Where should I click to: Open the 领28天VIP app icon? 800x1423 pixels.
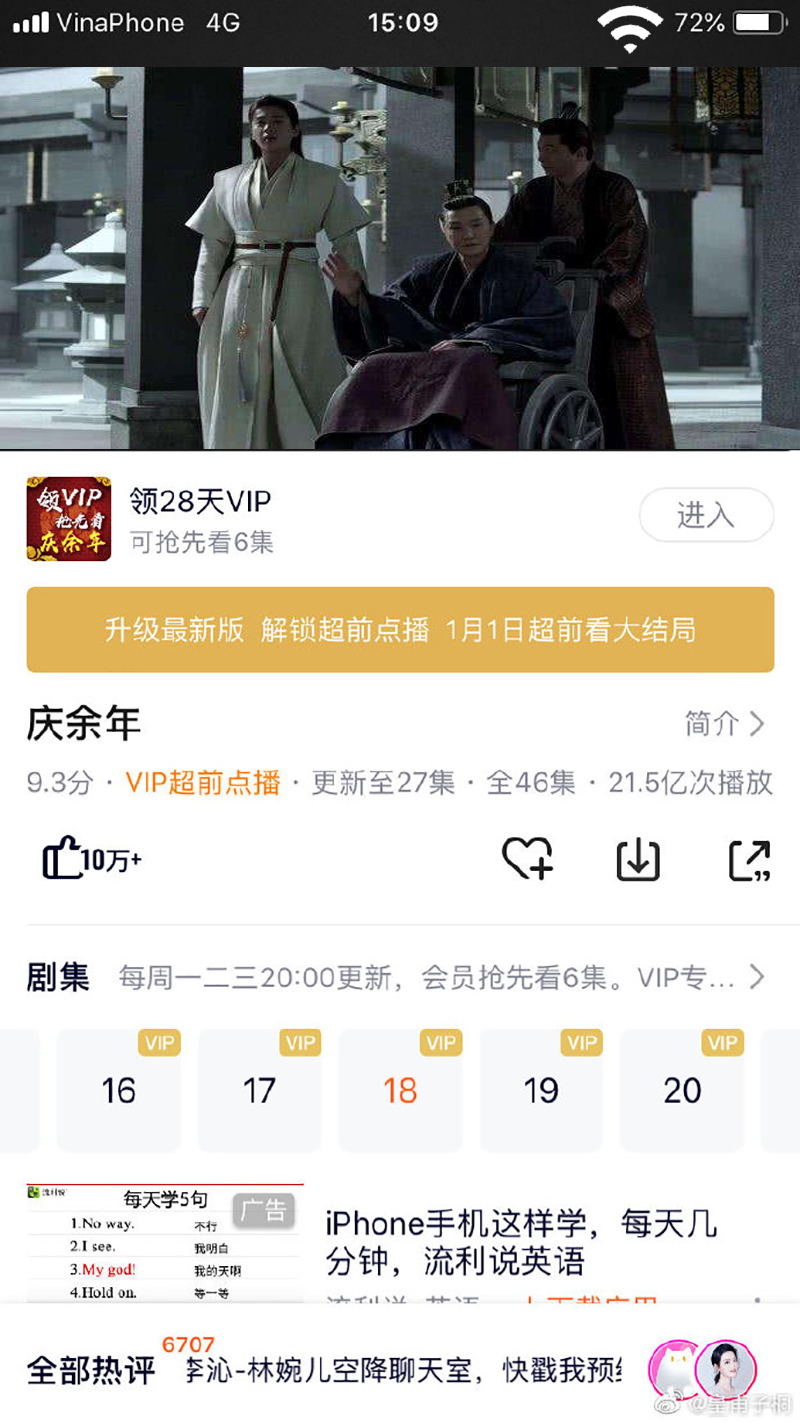pos(69,518)
